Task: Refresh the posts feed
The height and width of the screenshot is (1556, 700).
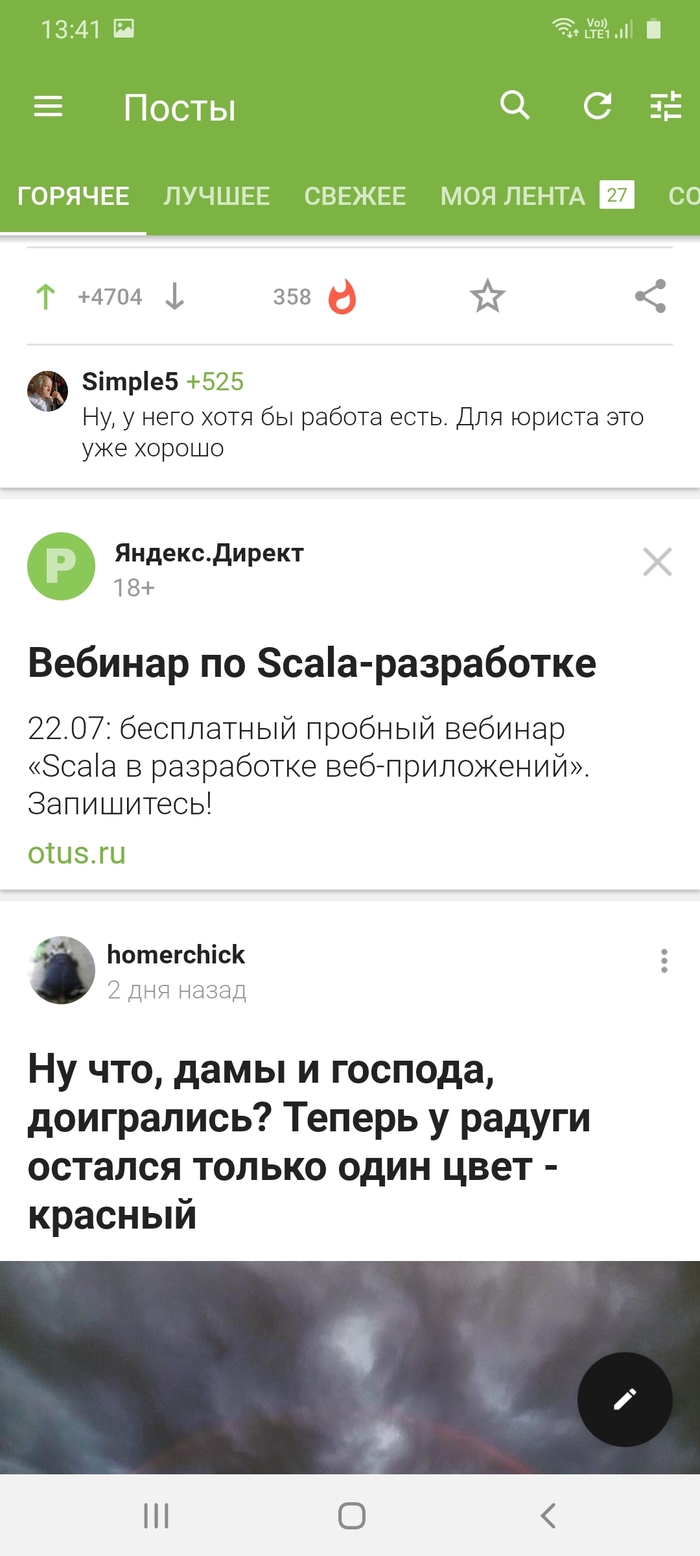Action: [597, 106]
